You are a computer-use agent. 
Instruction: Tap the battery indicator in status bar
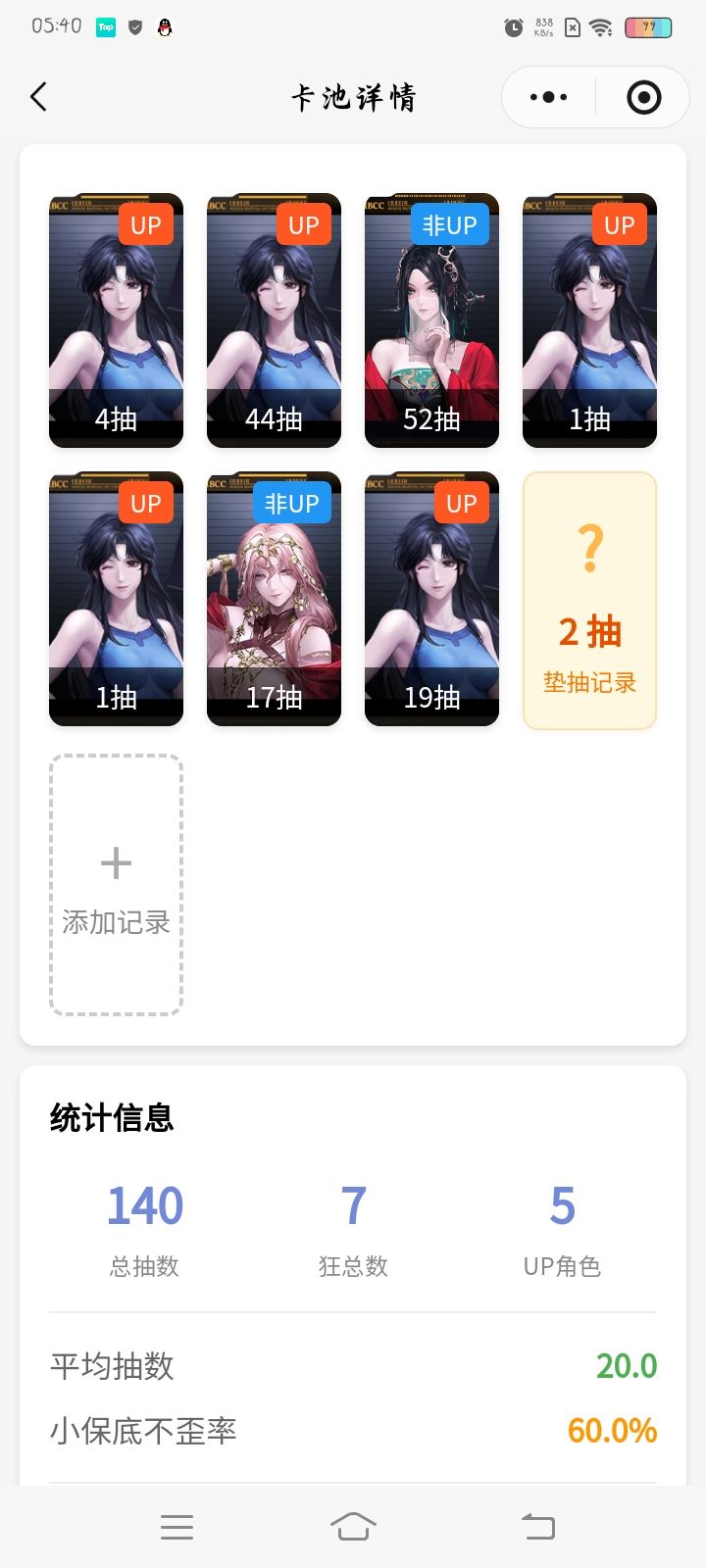(x=647, y=27)
